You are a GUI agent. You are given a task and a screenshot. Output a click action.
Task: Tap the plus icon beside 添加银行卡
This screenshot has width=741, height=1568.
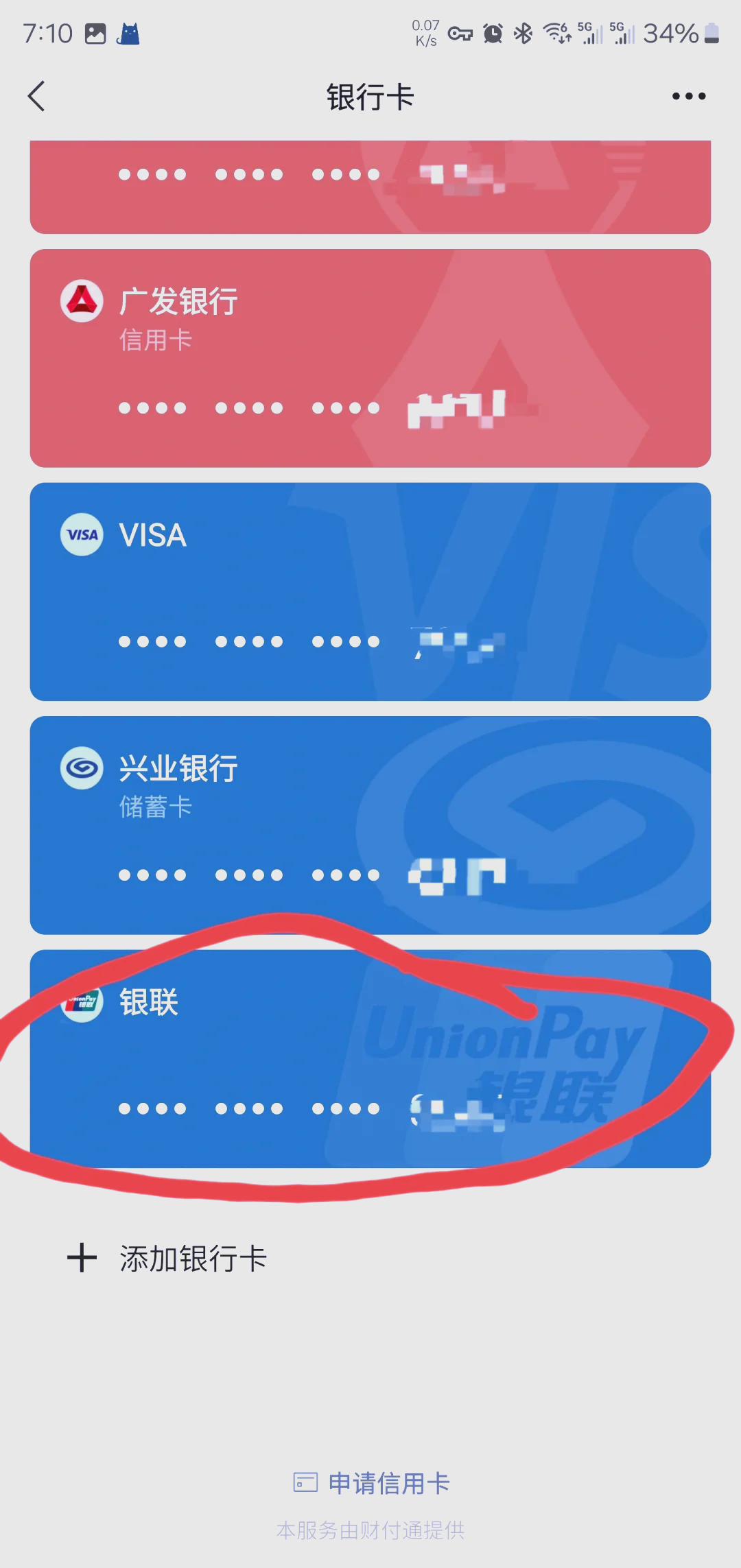click(82, 1257)
